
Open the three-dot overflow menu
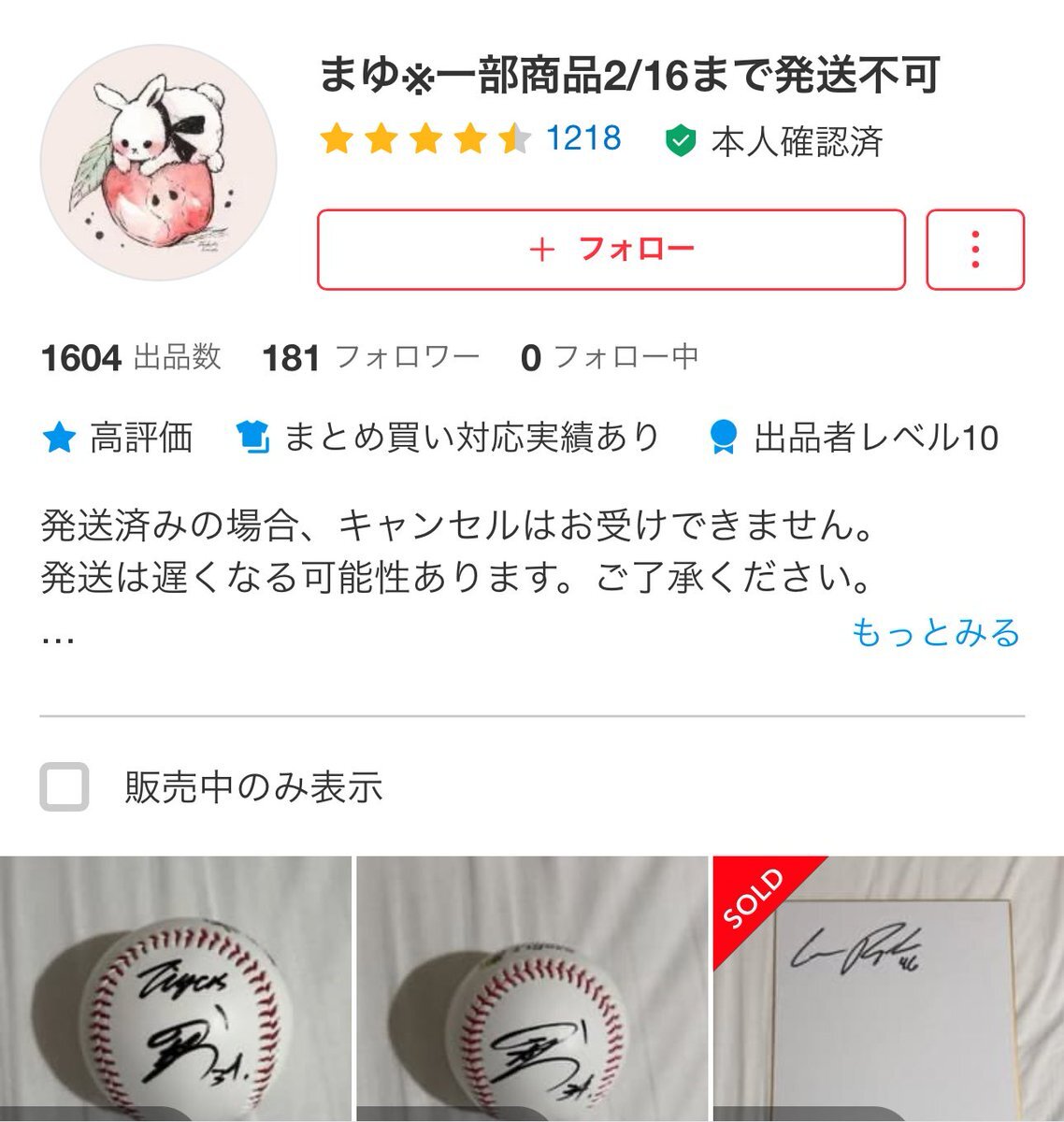pyautogui.click(x=975, y=250)
